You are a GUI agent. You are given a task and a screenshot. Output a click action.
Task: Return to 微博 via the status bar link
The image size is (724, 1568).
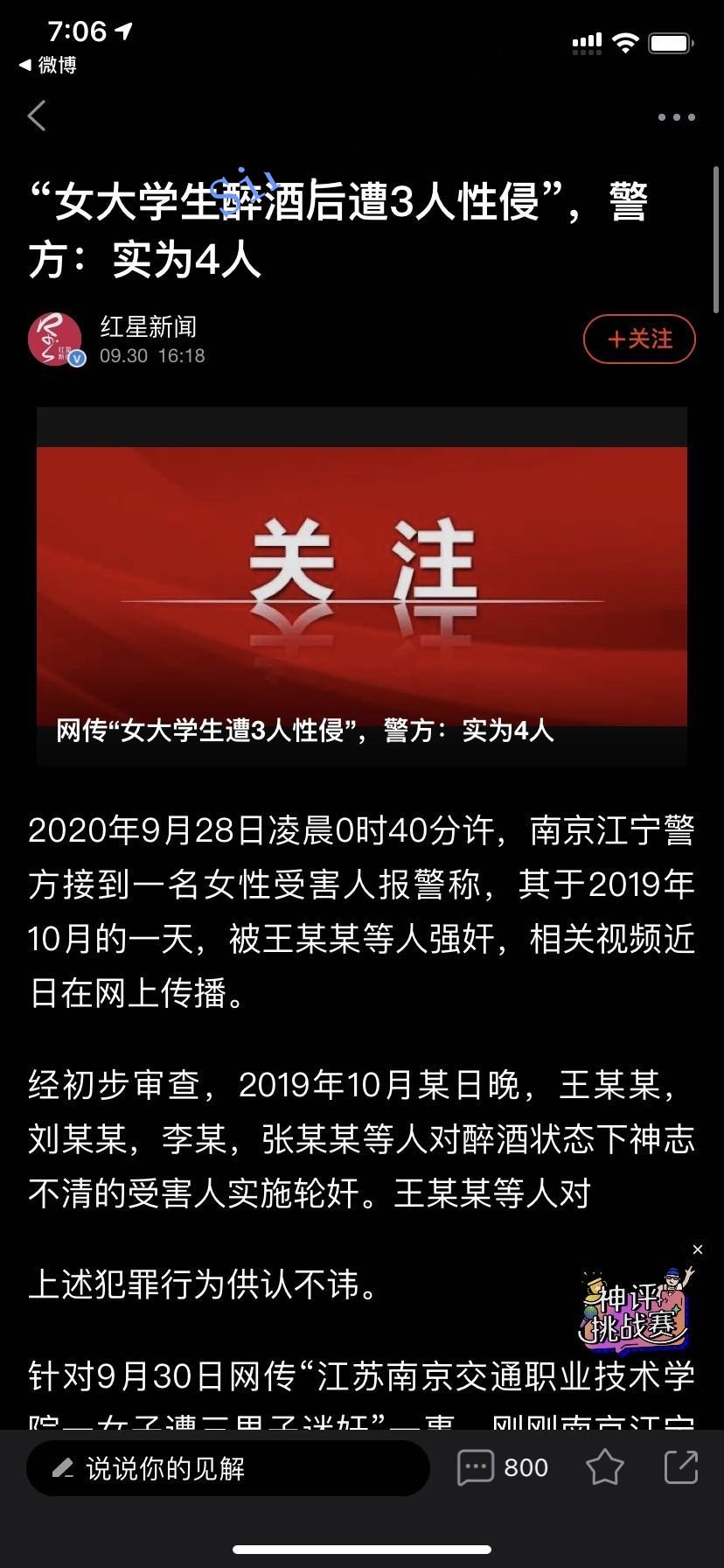tap(49, 65)
